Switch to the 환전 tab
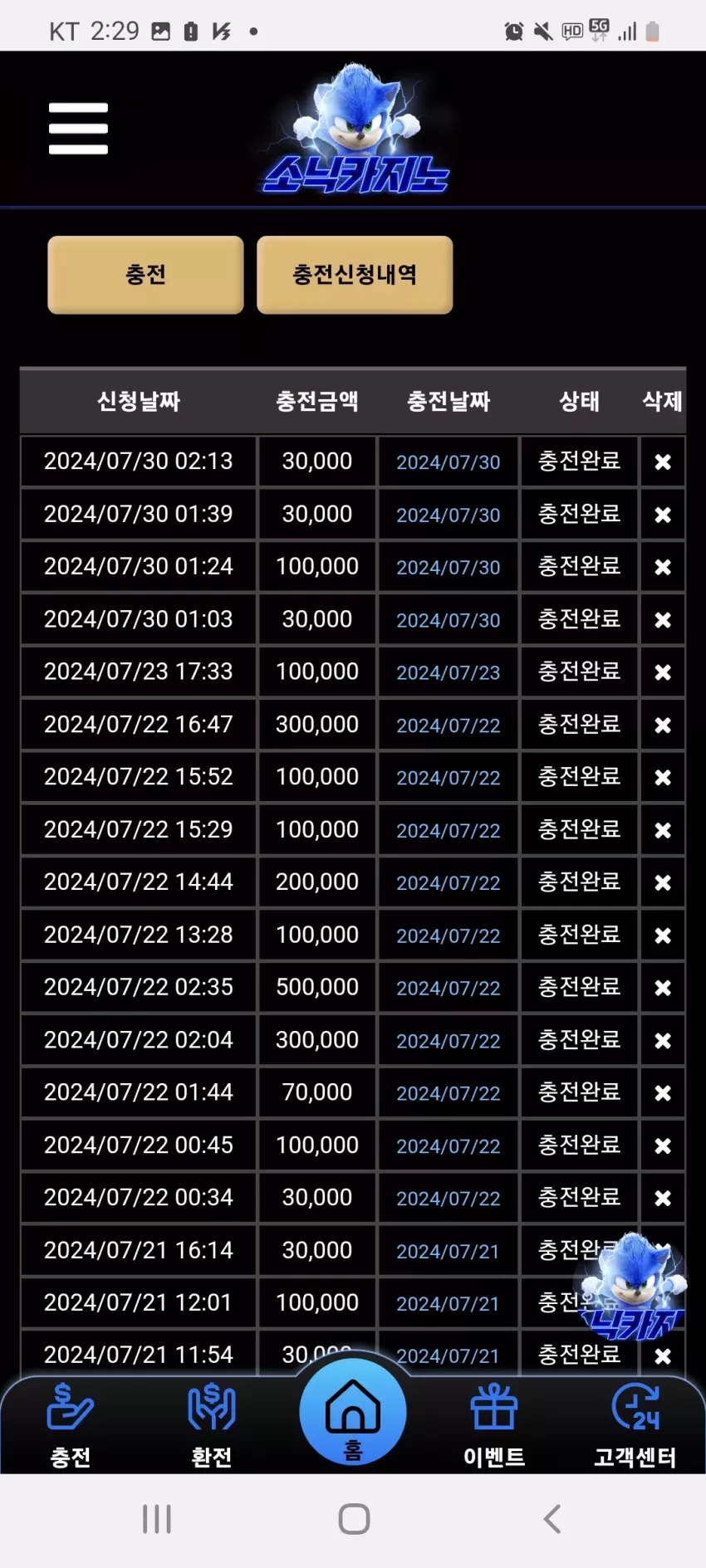The width and height of the screenshot is (706, 1568). click(x=212, y=1426)
